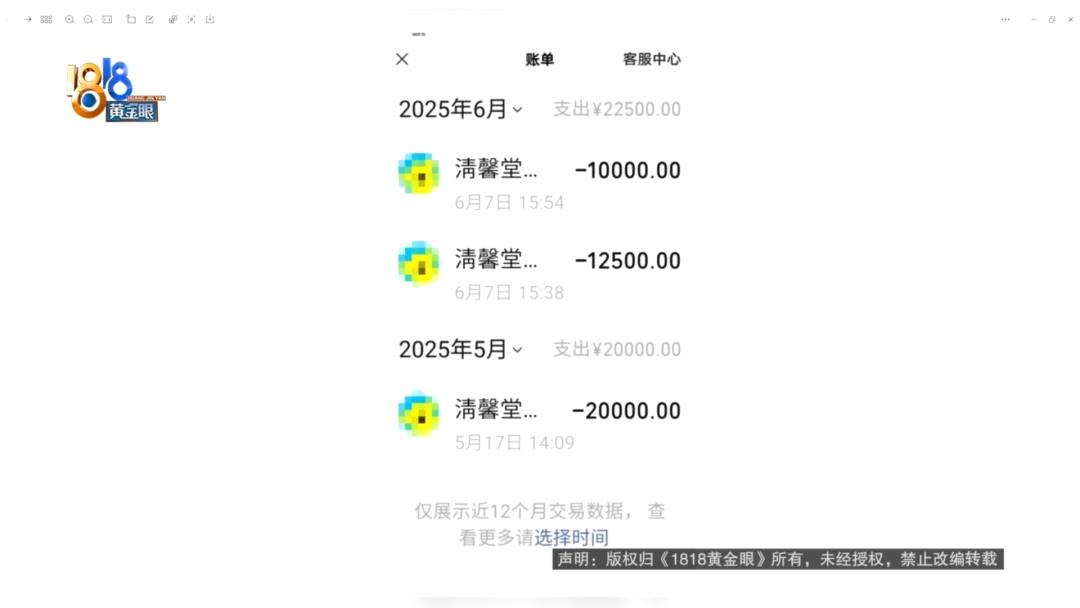Zoom out of the image
The image size is (1080, 608).
(x=88, y=19)
